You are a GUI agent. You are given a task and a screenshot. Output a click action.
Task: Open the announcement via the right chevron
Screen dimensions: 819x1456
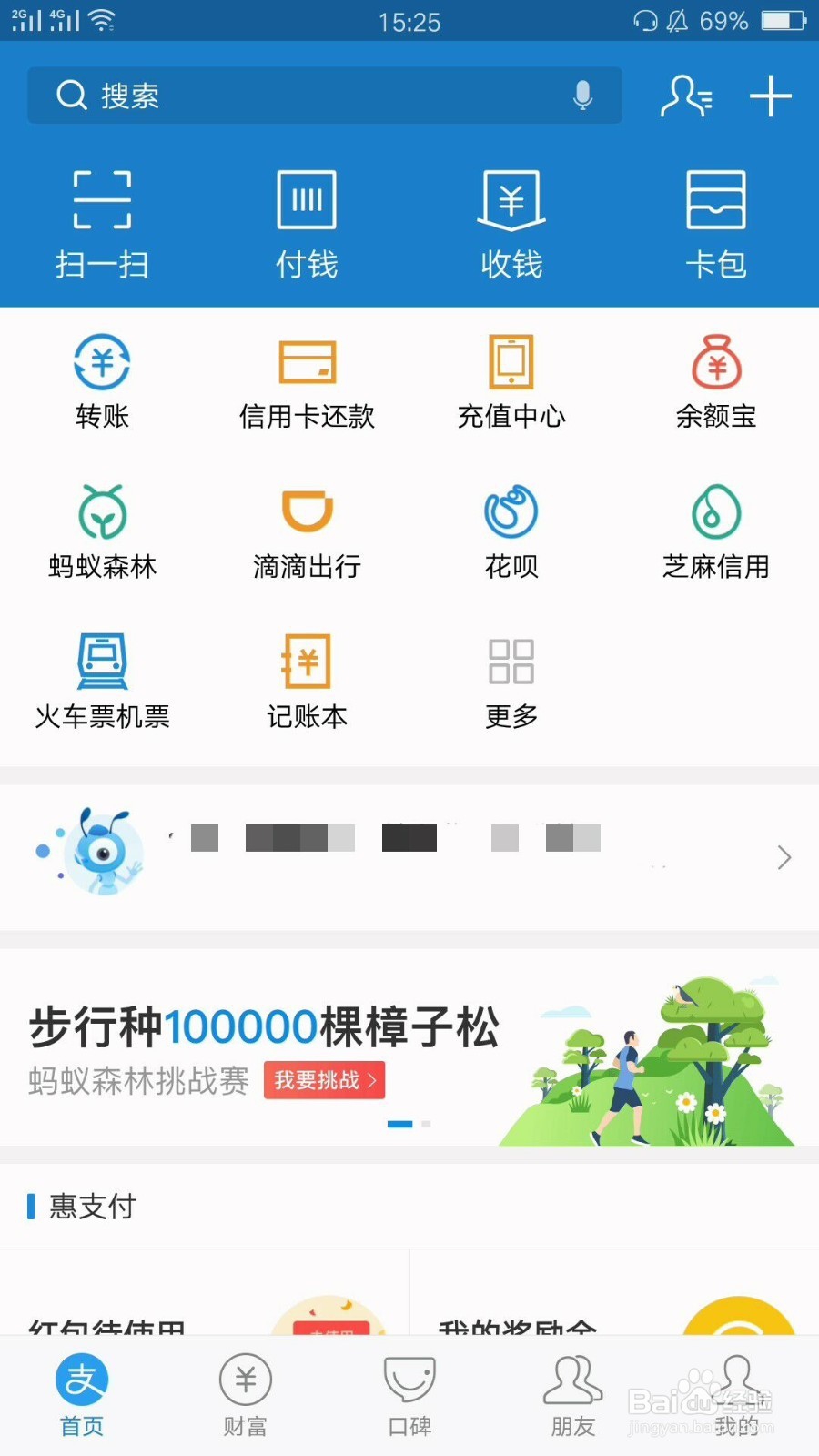click(x=784, y=856)
